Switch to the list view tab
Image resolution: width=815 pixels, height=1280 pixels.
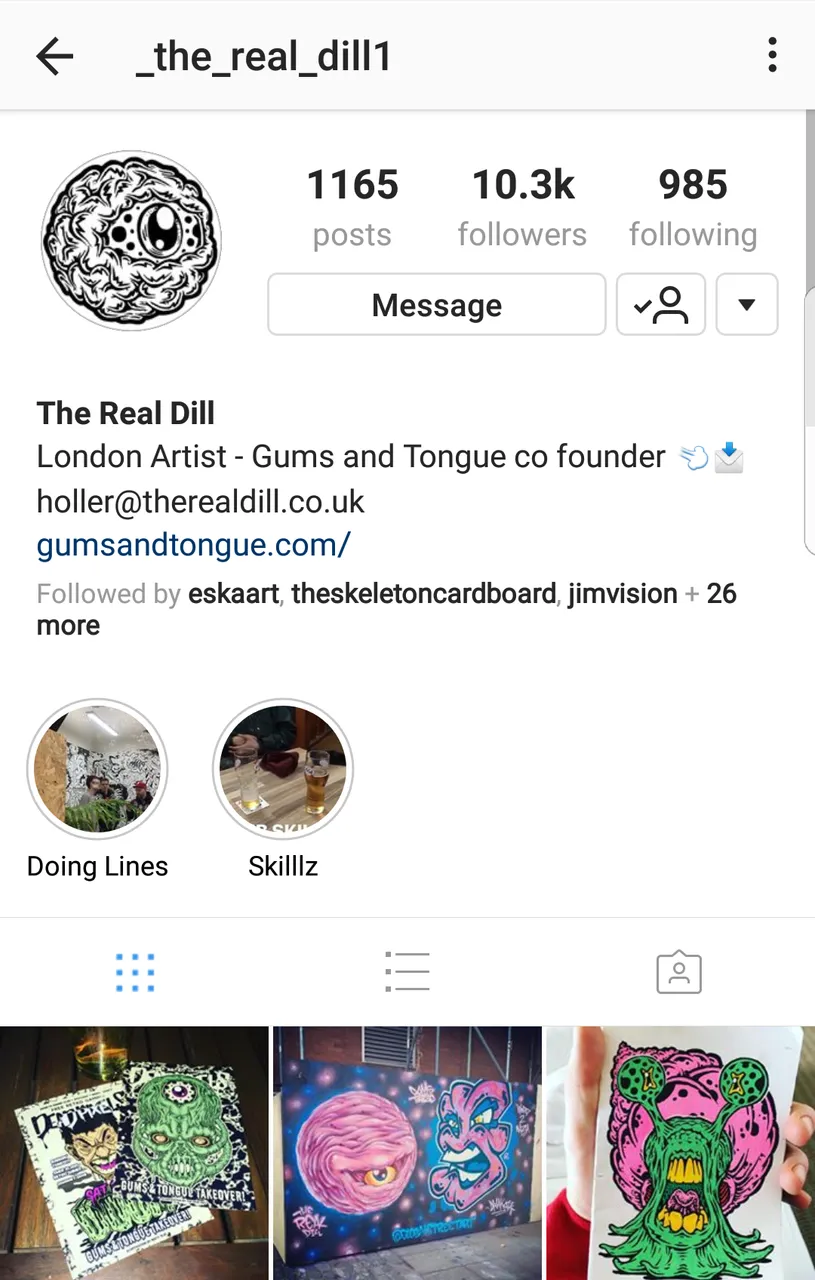[x=407, y=972]
